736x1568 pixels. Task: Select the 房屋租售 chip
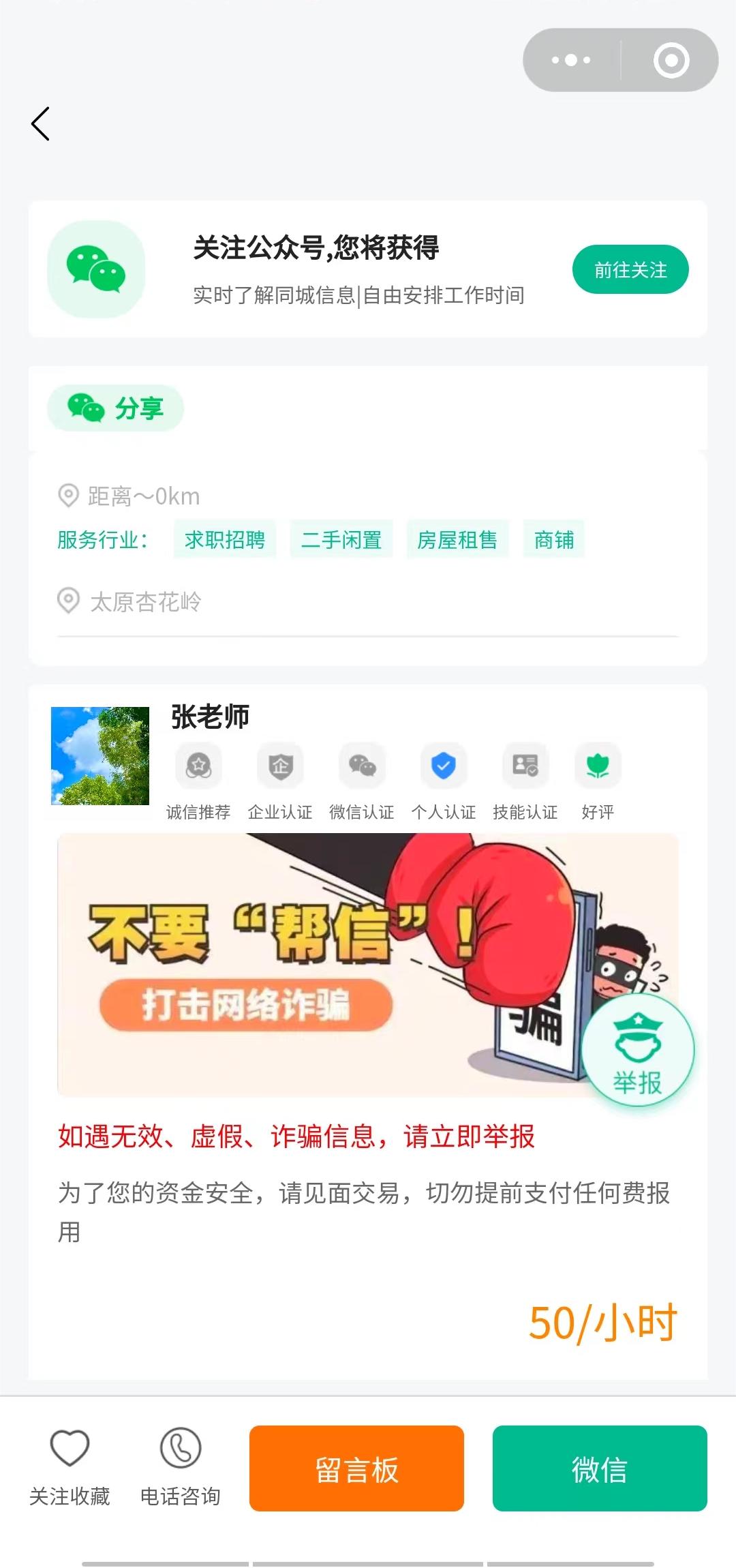point(457,540)
